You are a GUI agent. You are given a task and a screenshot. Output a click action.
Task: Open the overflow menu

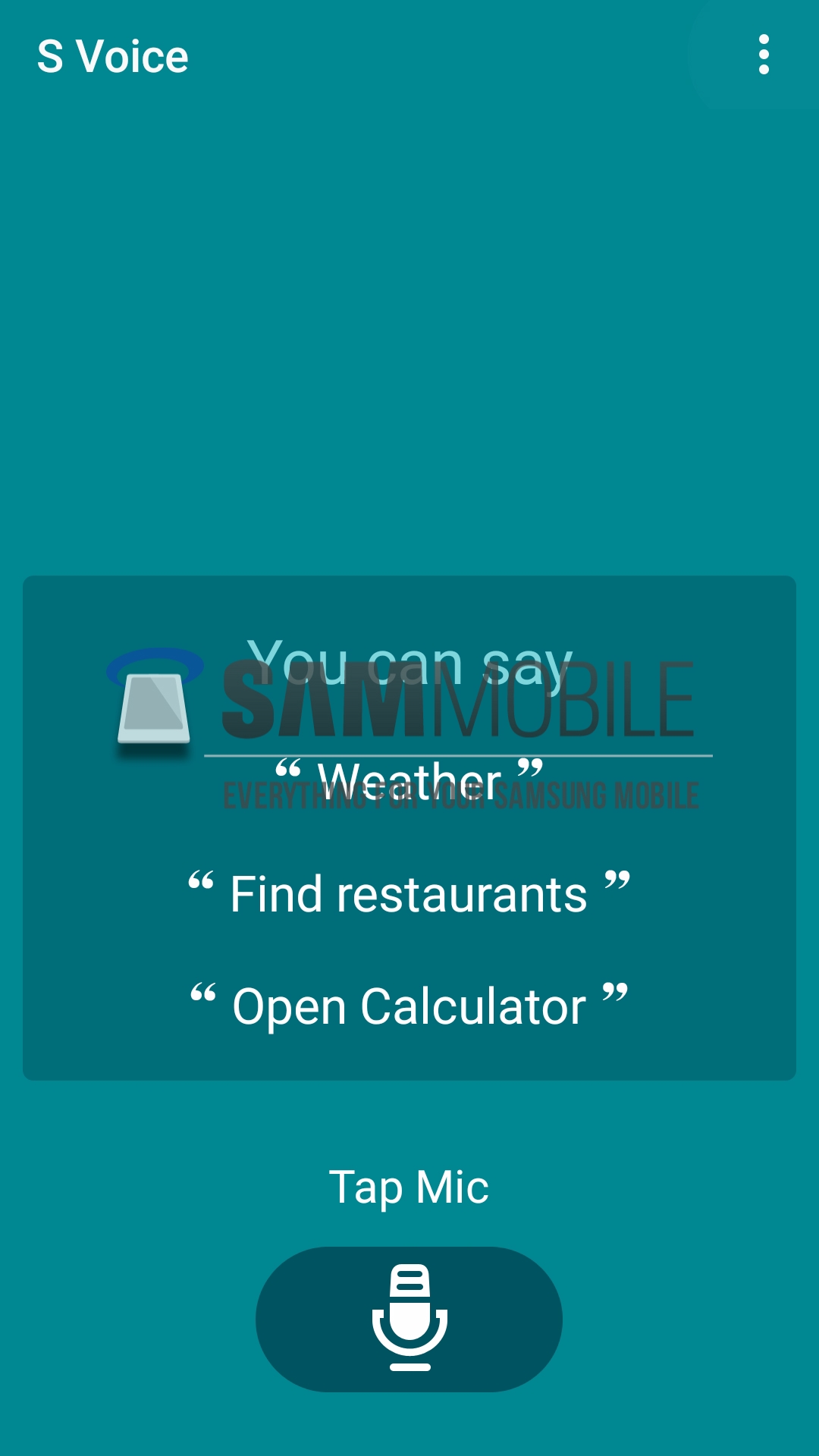point(764,55)
